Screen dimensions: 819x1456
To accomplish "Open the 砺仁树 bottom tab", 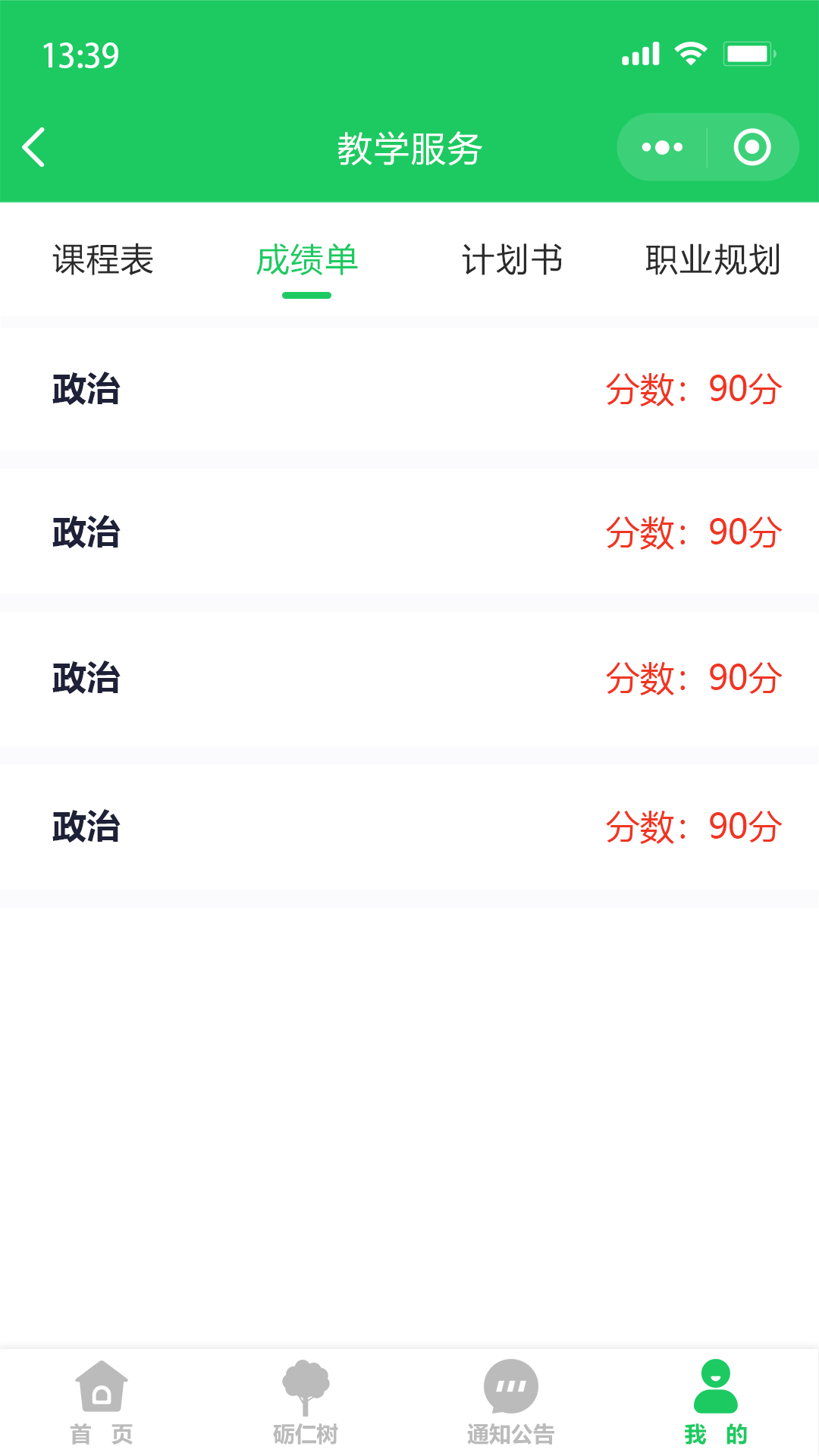I will (306, 1402).
